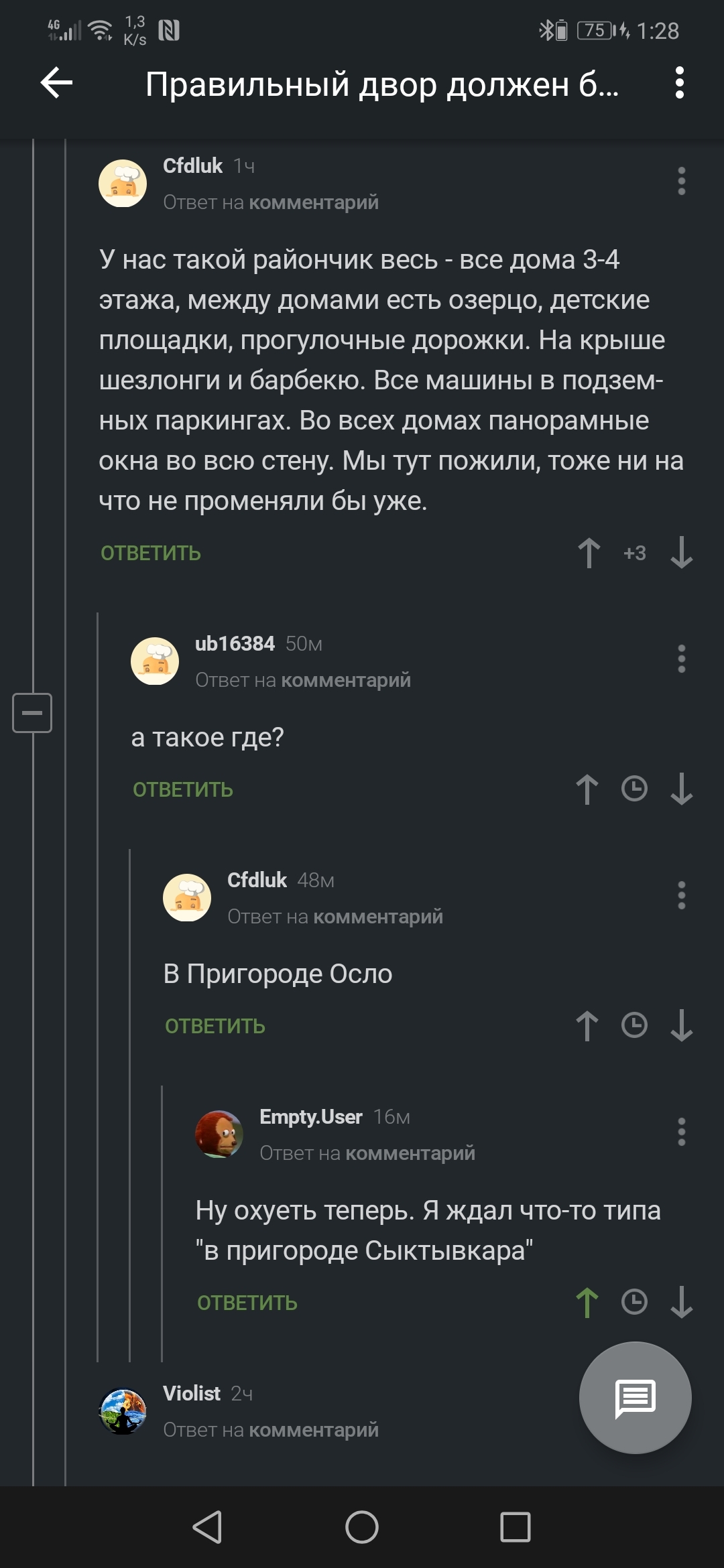Go back using the top arrow
This screenshot has height=1568, width=724.
[x=57, y=83]
